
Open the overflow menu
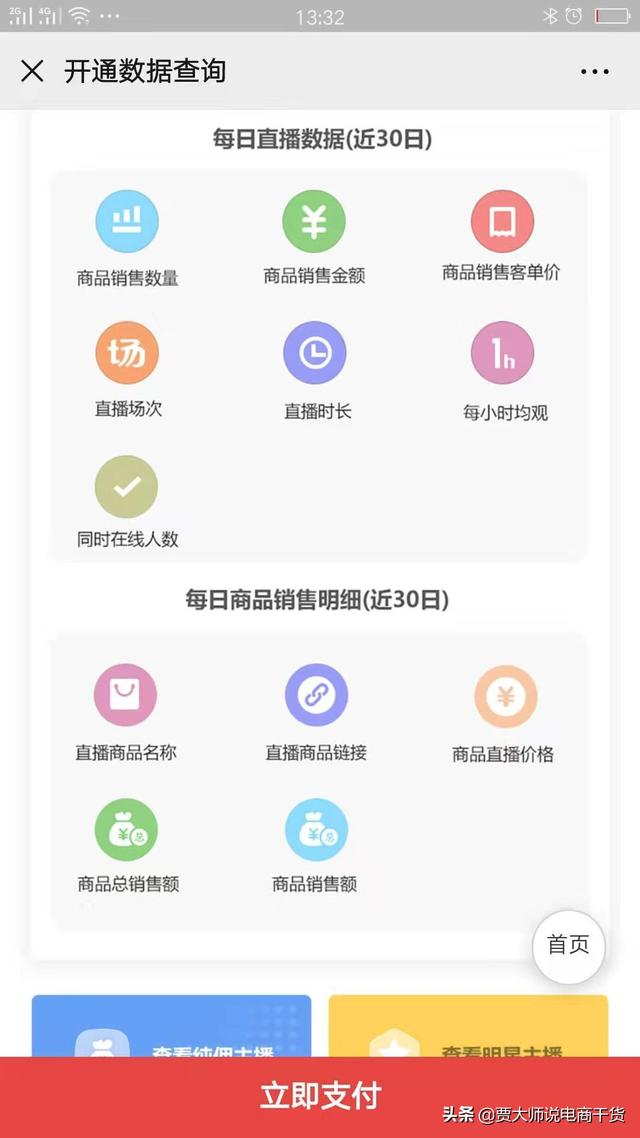594,71
